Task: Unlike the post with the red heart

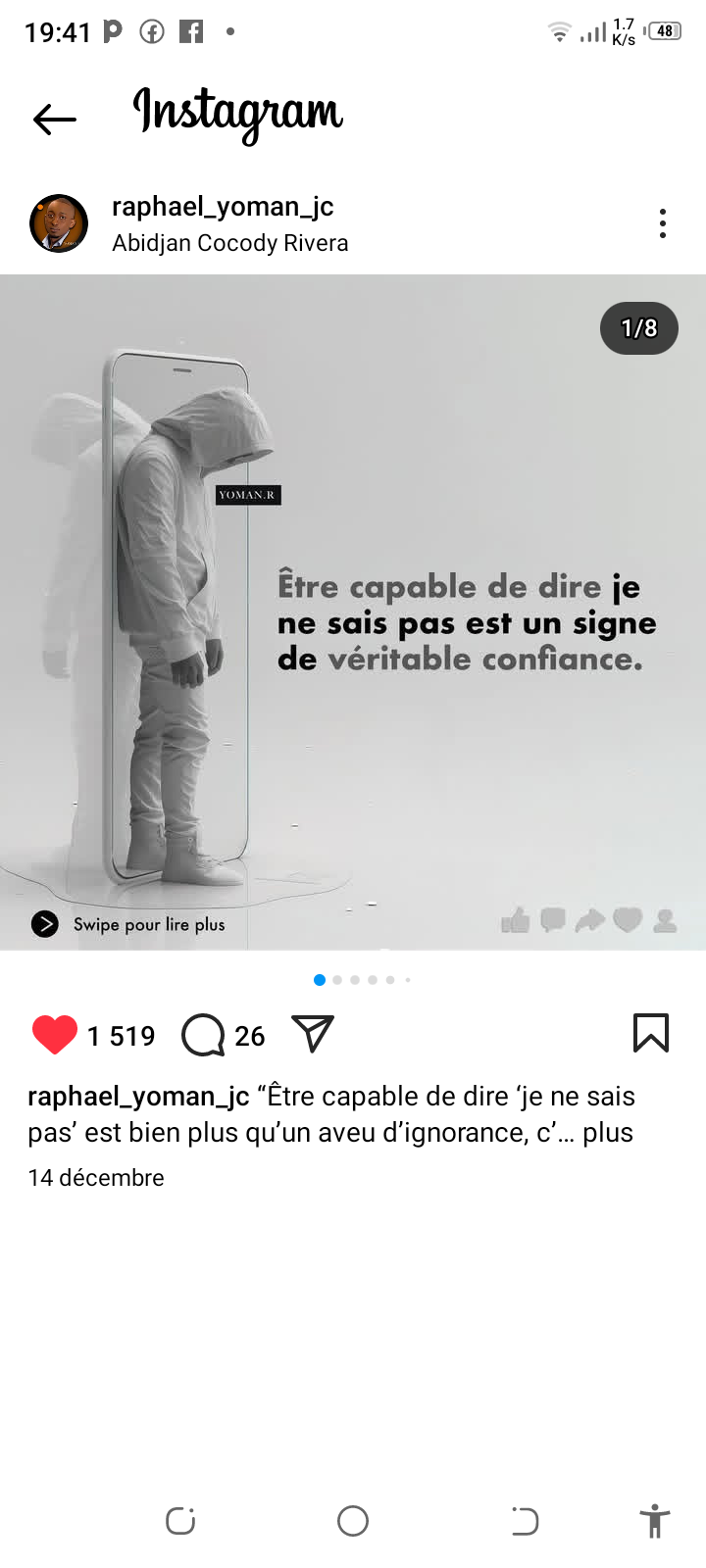Action: pos(55,1035)
